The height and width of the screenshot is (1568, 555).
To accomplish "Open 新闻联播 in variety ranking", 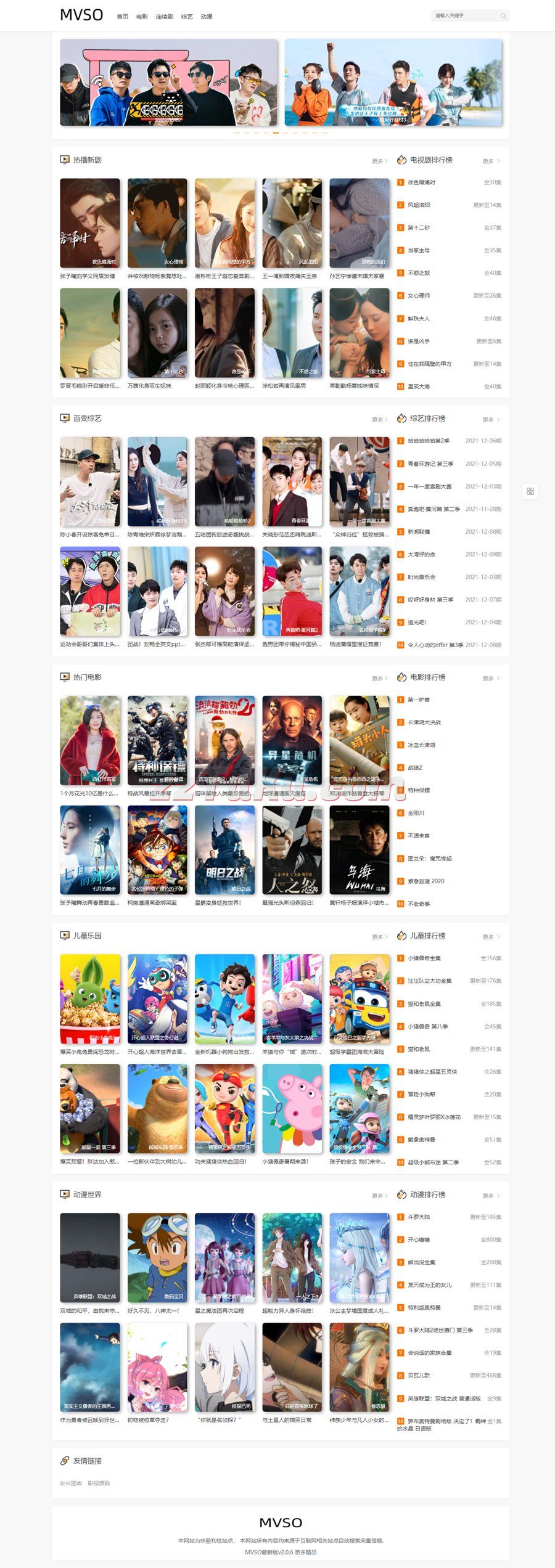I will click(x=419, y=531).
